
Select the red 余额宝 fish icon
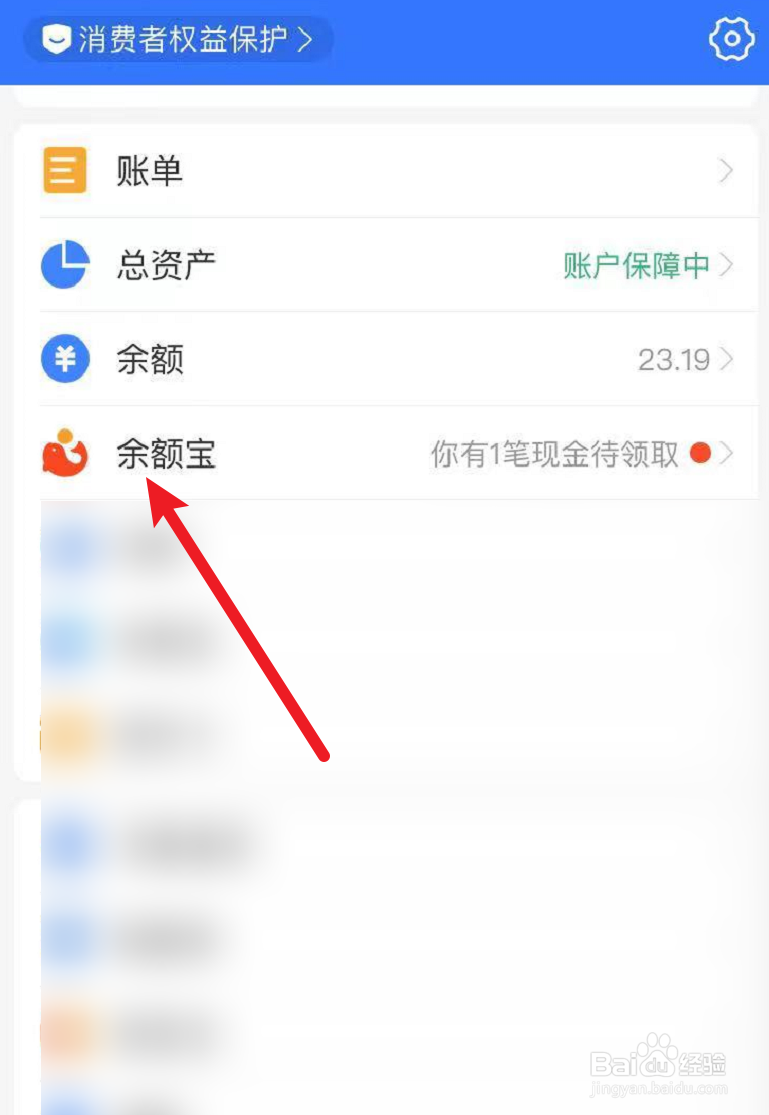click(64, 453)
